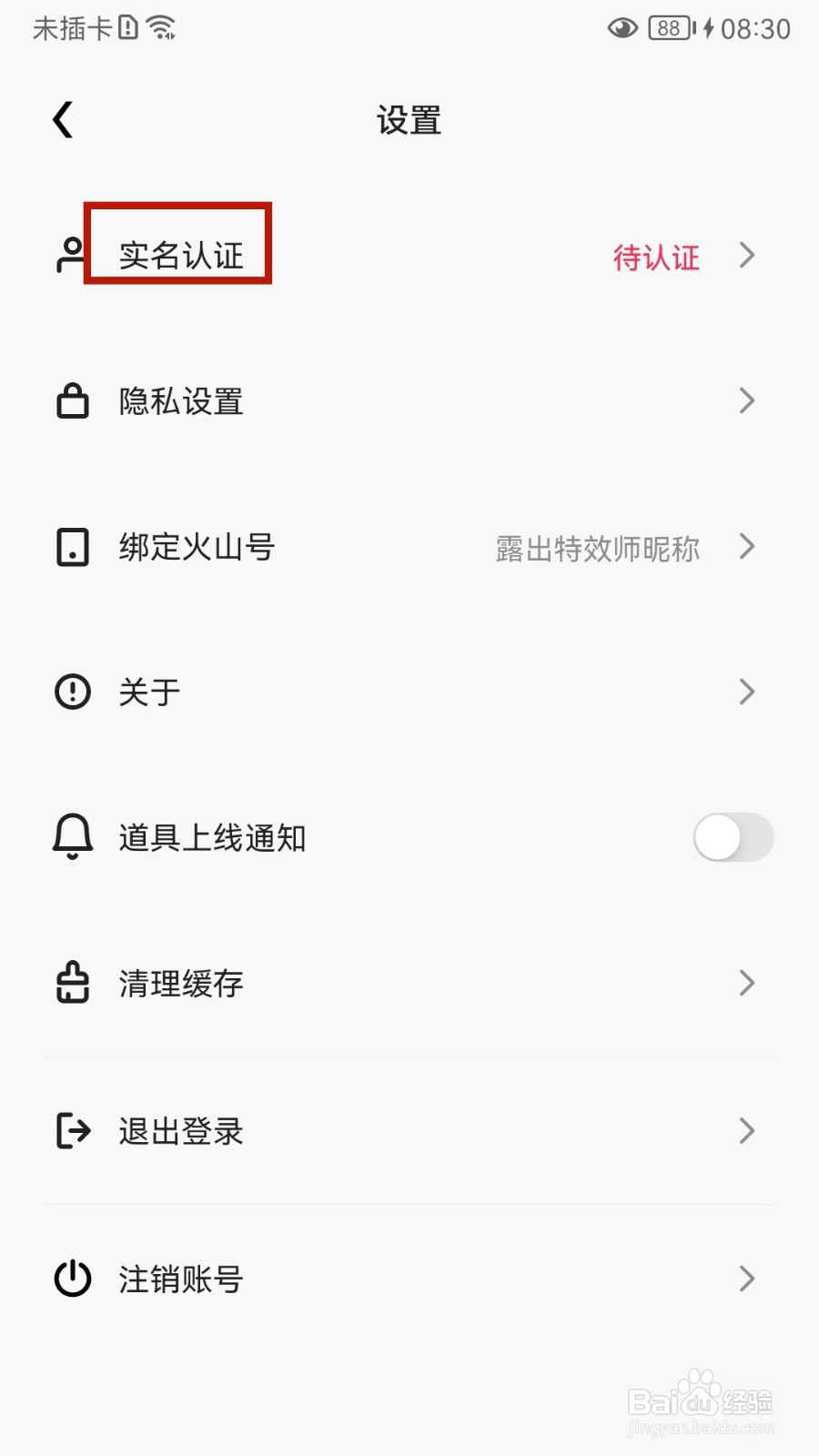
Task: Open 隐私设置
Action: coord(181,401)
